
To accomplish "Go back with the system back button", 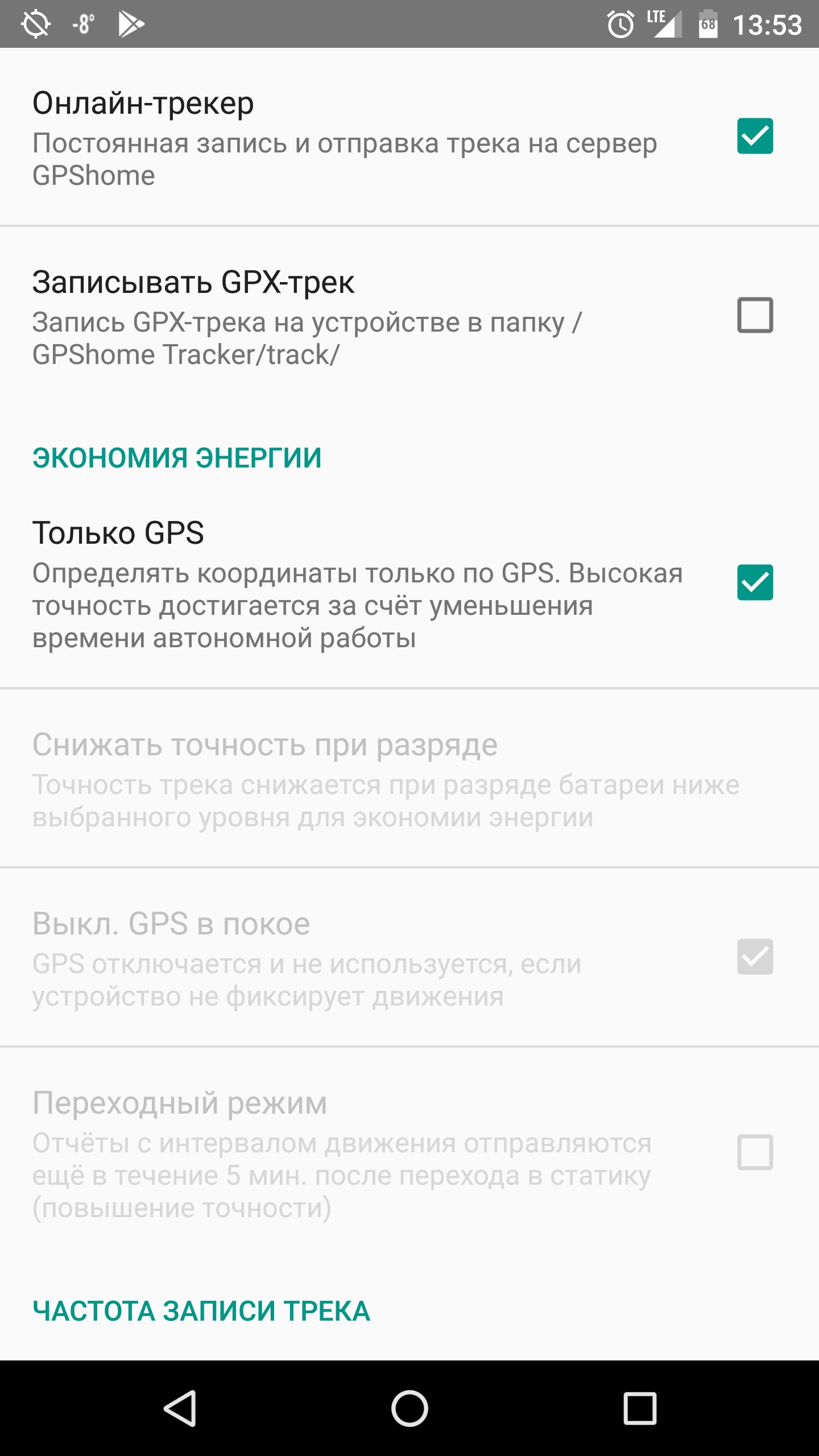I will [180, 1408].
